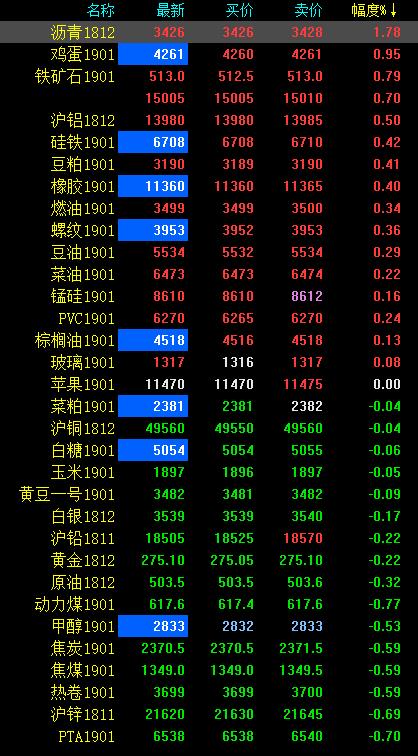The image size is (418, 756).
Task: View the 黄豆一号1901 contract
Action: click(209, 494)
